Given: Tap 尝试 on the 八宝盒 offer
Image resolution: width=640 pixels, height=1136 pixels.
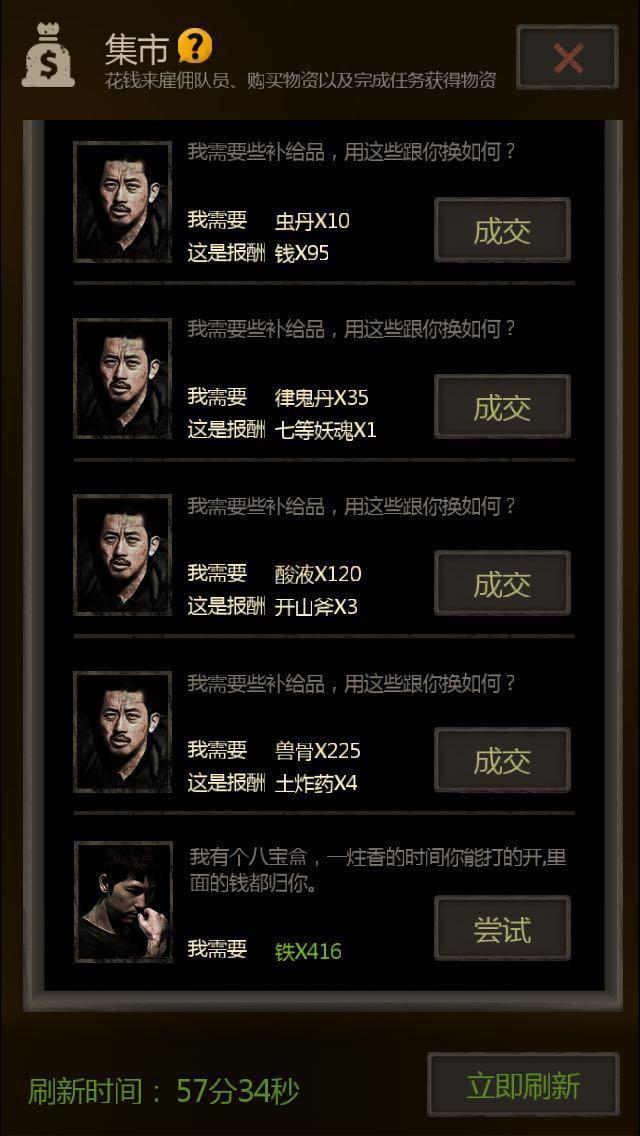Looking at the screenshot, I should click(502, 929).
